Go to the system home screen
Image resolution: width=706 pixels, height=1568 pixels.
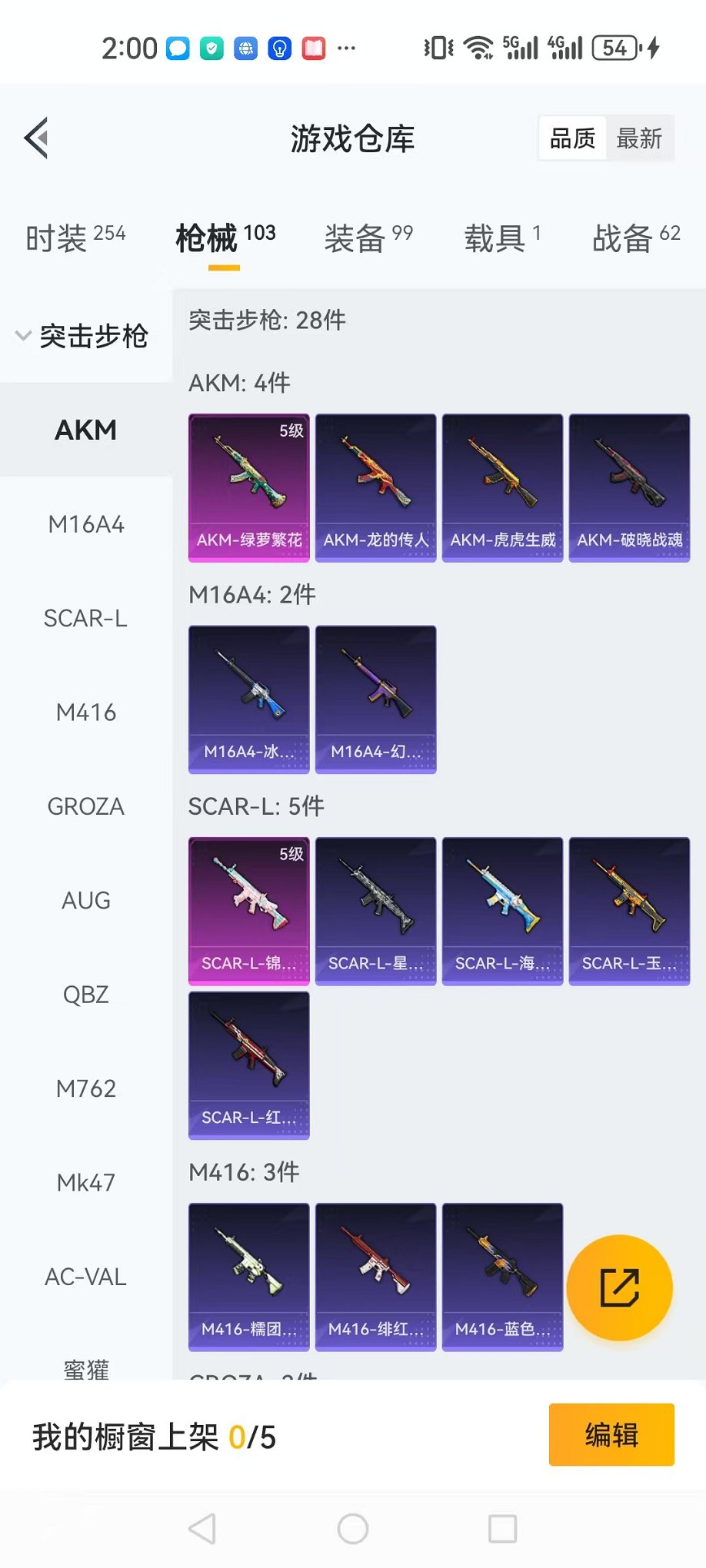[x=353, y=1528]
